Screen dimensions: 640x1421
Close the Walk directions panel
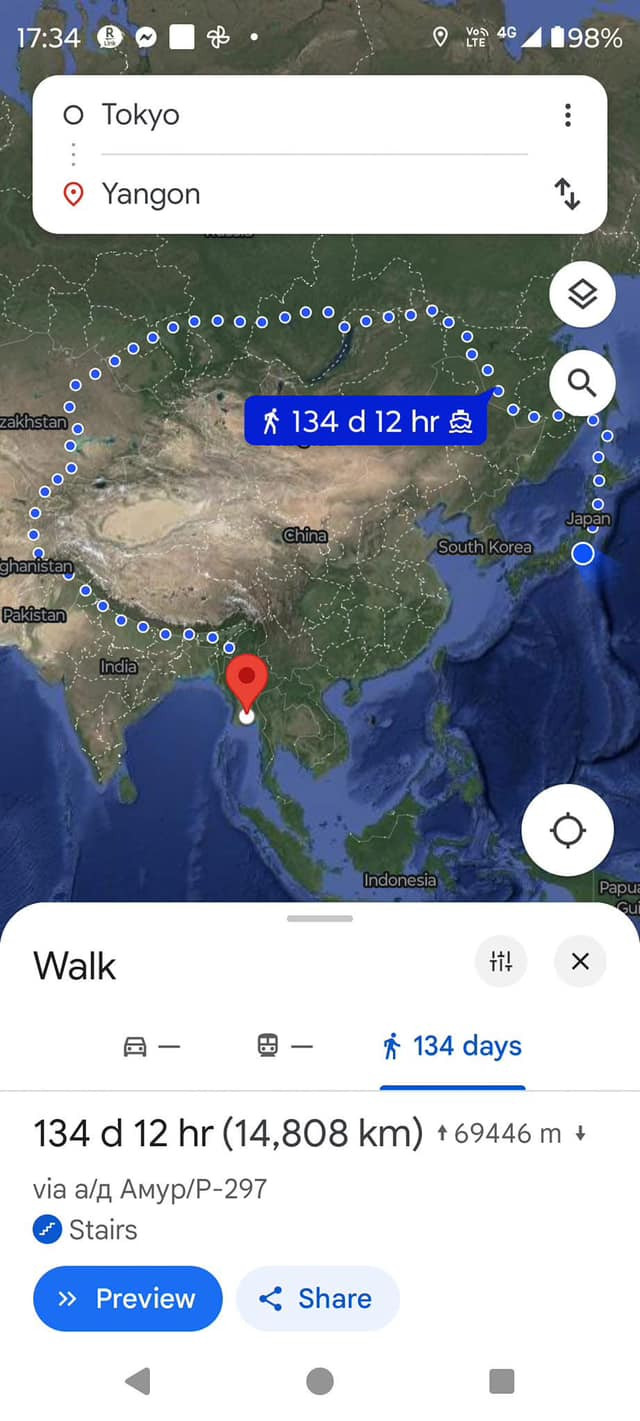point(580,962)
